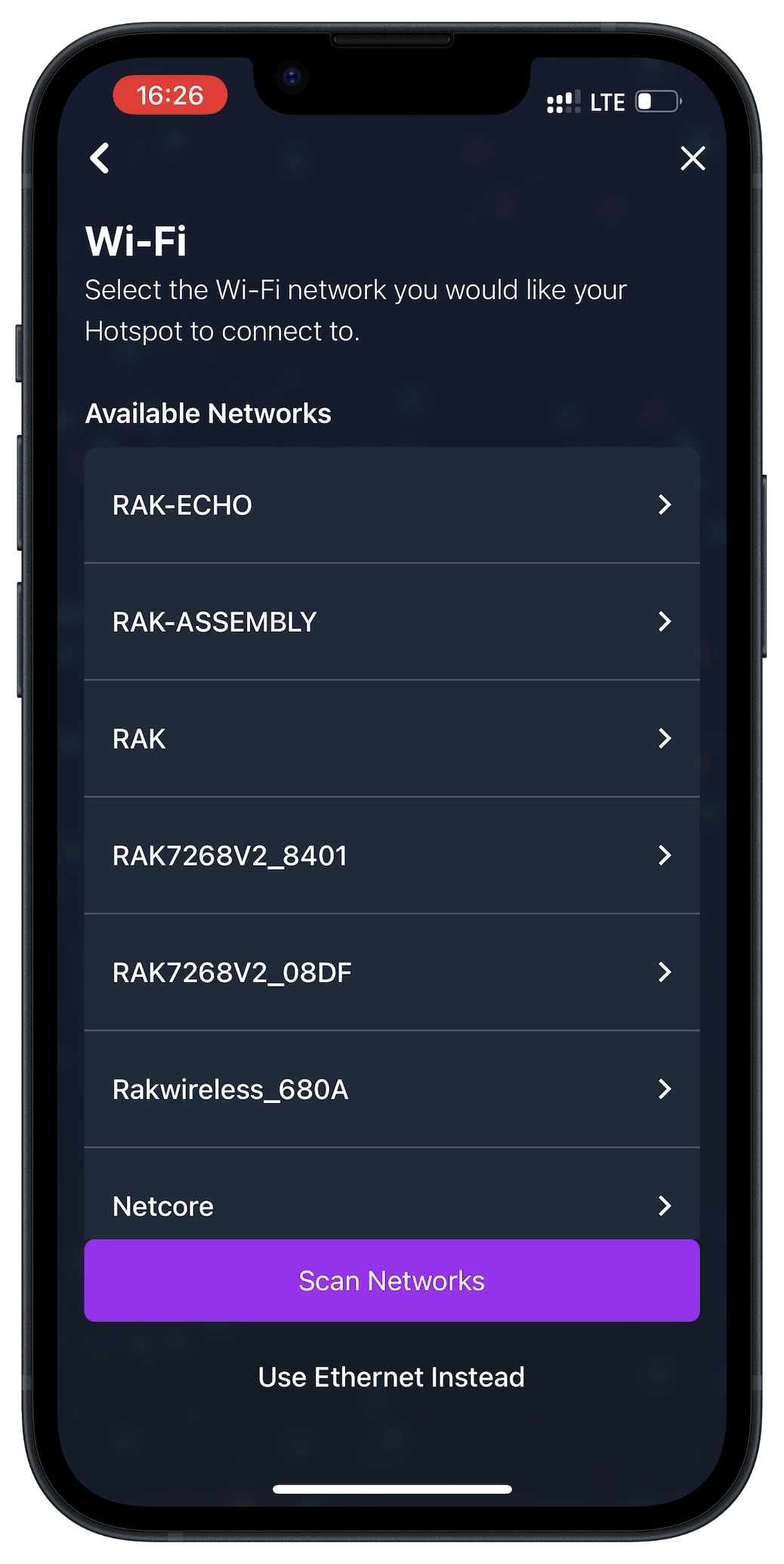Expand the Rakwireless_680A network entry
Image resolution: width=784 pixels, height=1564 pixels.
393,1089
